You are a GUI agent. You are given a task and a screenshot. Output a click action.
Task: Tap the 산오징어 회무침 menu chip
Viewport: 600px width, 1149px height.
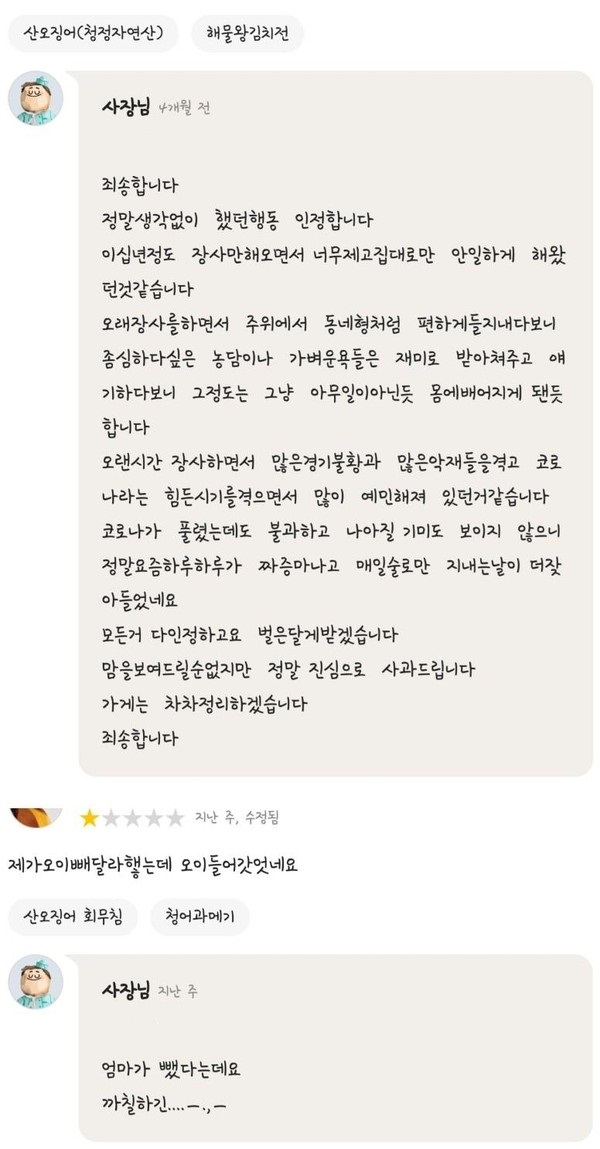[x=73, y=917]
